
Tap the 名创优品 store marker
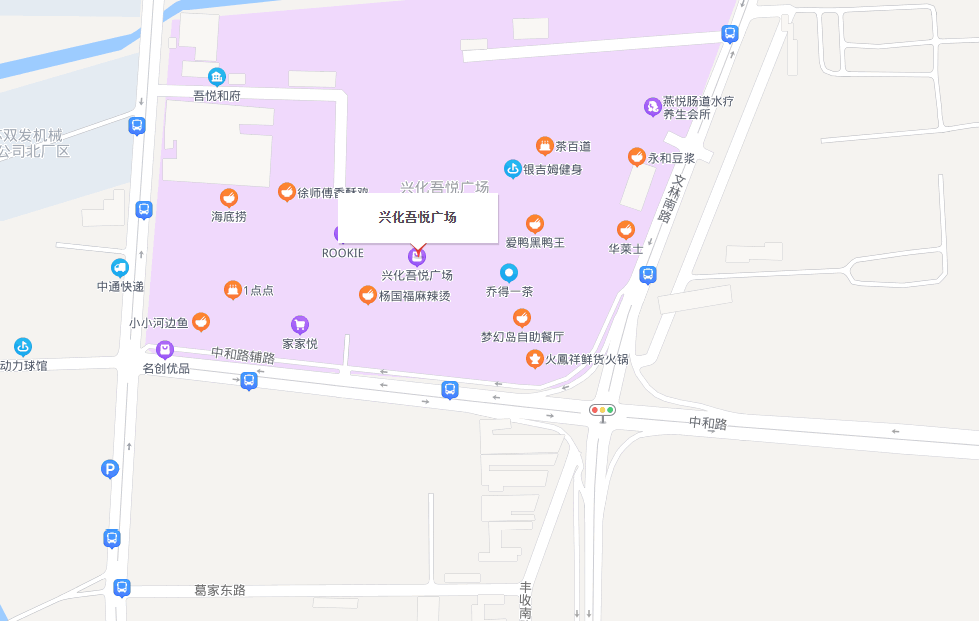(x=165, y=350)
